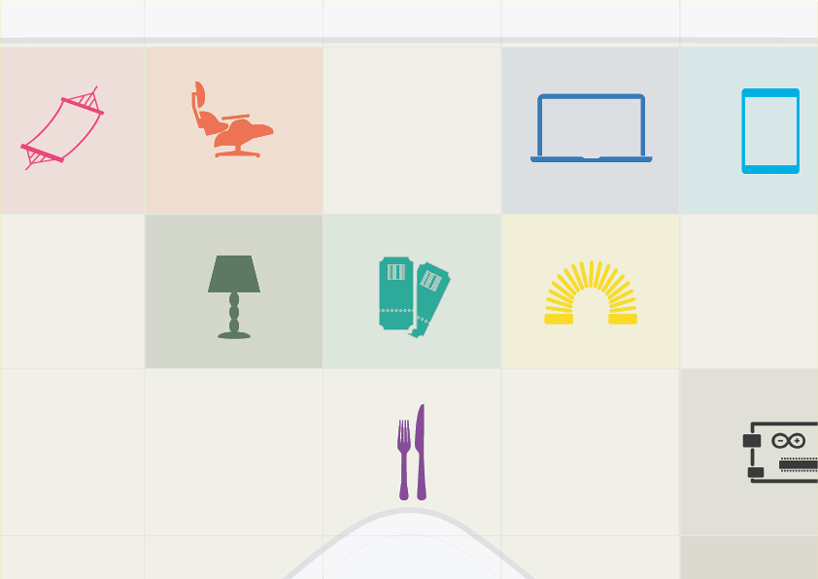
Task: Select the lounge chair tile
Action: [x=233, y=122]
